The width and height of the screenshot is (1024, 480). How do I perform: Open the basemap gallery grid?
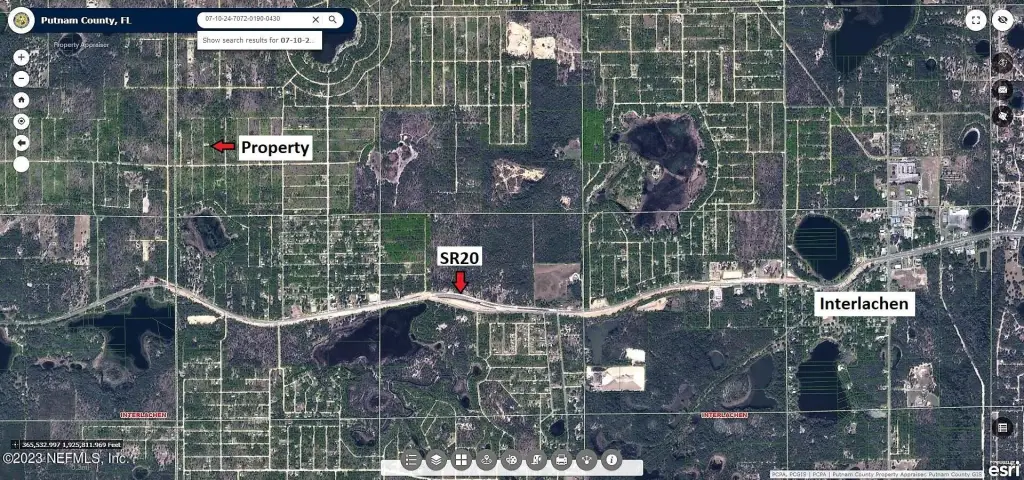click(x=461, y=460)
